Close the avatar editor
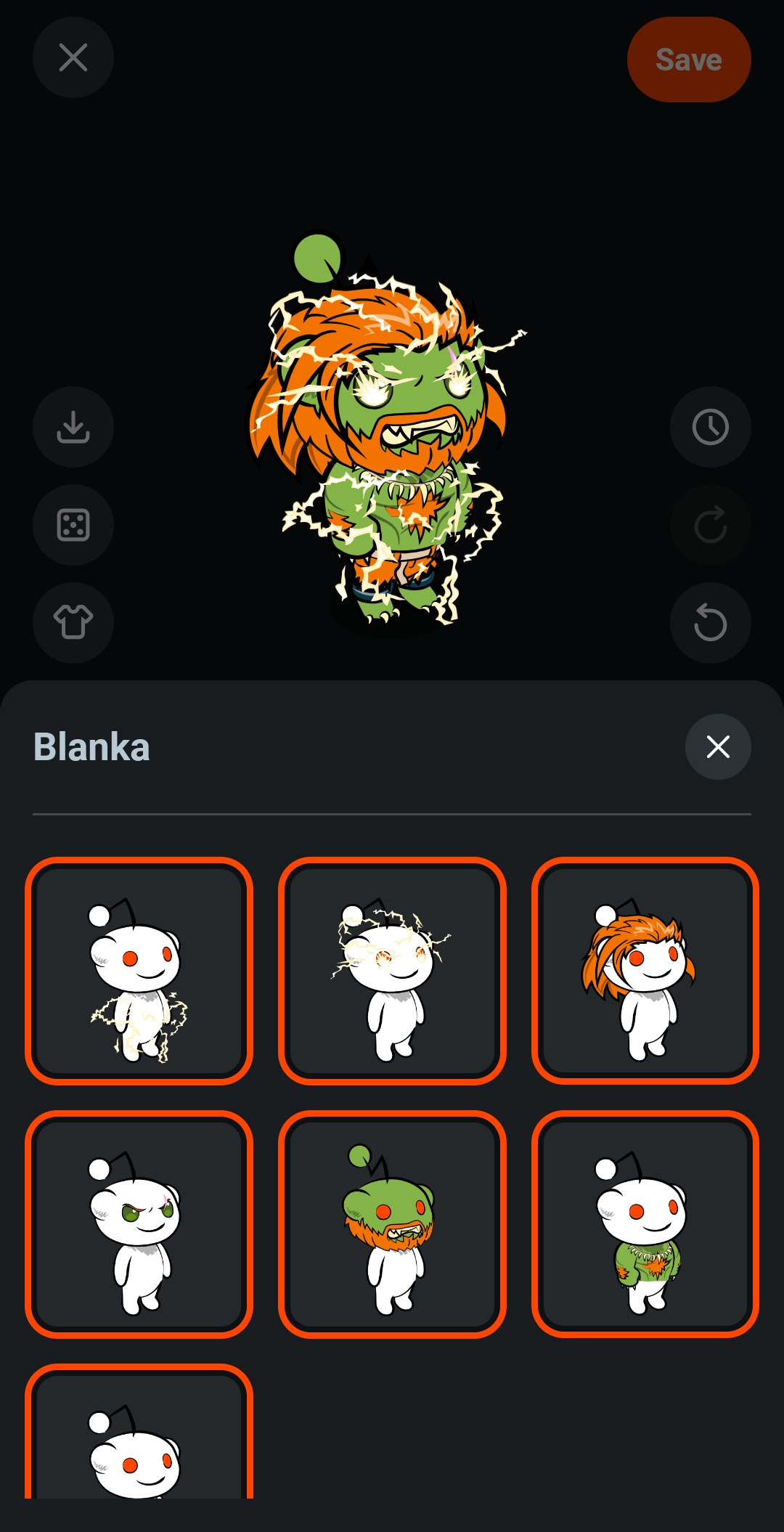The width and height of the screenshot is (784, 1532). coord(73,57)
